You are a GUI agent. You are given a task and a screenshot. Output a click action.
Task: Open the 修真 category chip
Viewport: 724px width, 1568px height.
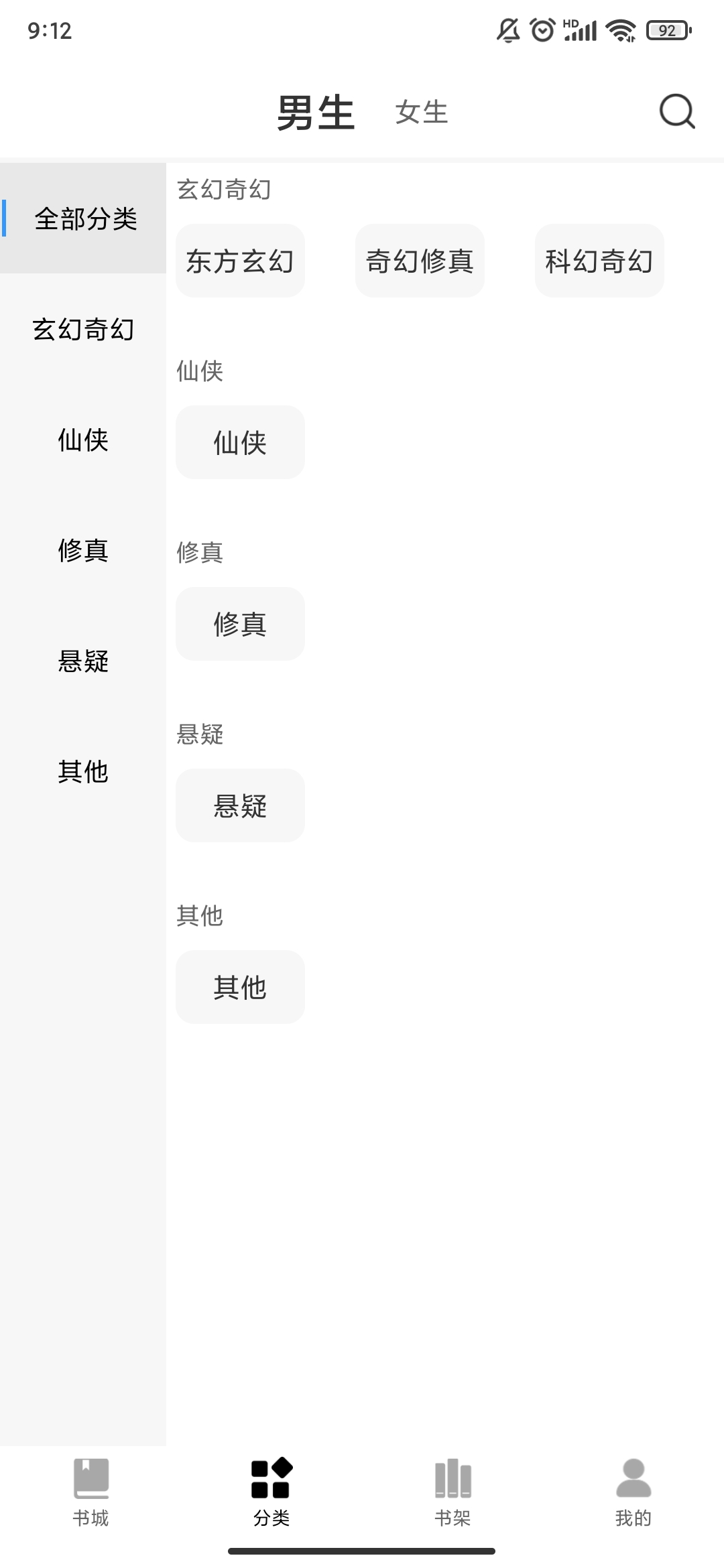click(239, 624)
